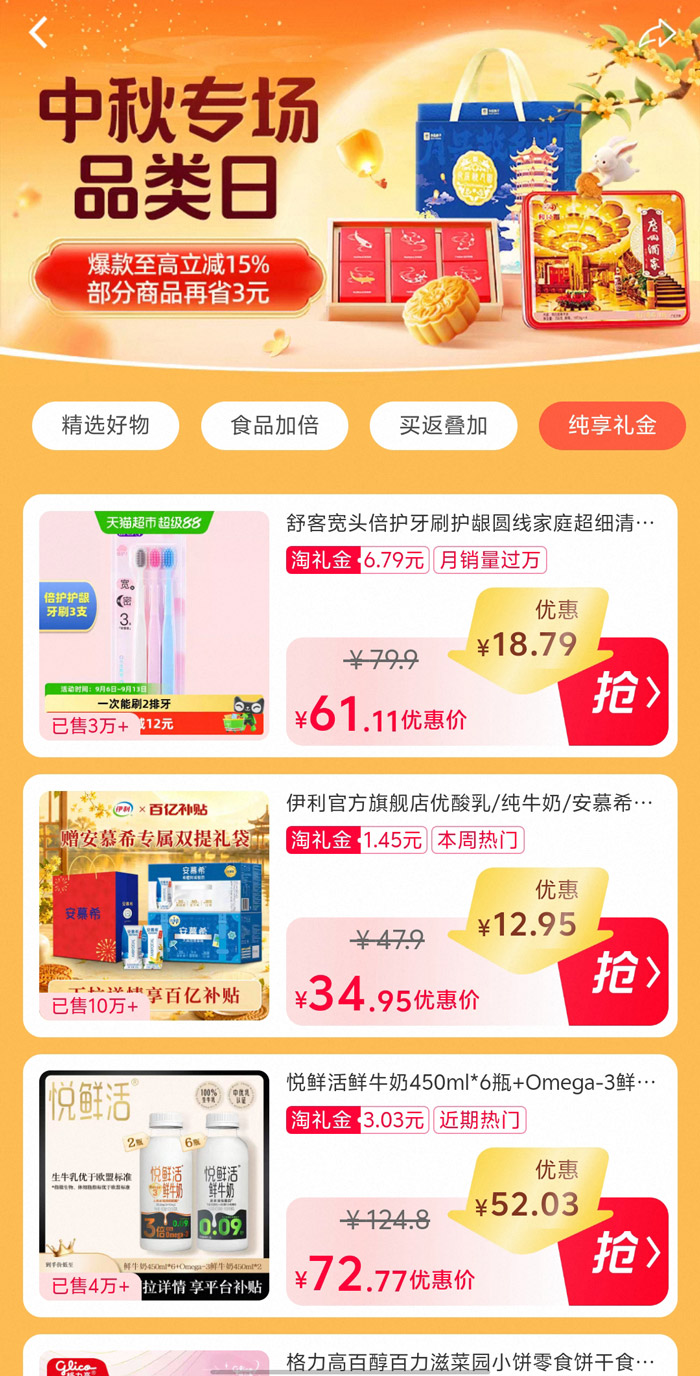Switch to the 纯享礼金 tab
Image resolution: width=700 pixels, height=1376 pixels.
coord(612,425)
